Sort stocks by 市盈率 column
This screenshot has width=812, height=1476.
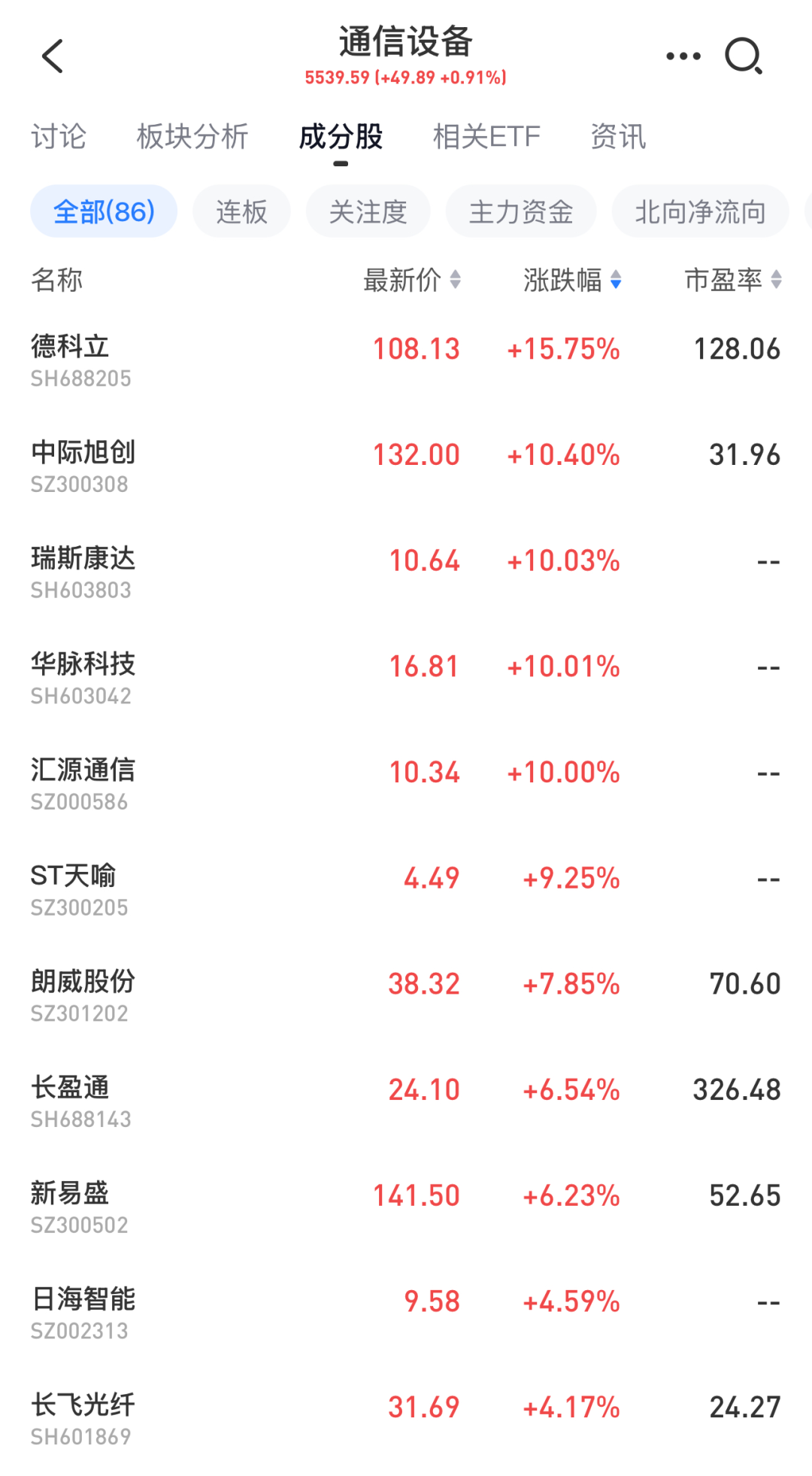pos(733,280)
